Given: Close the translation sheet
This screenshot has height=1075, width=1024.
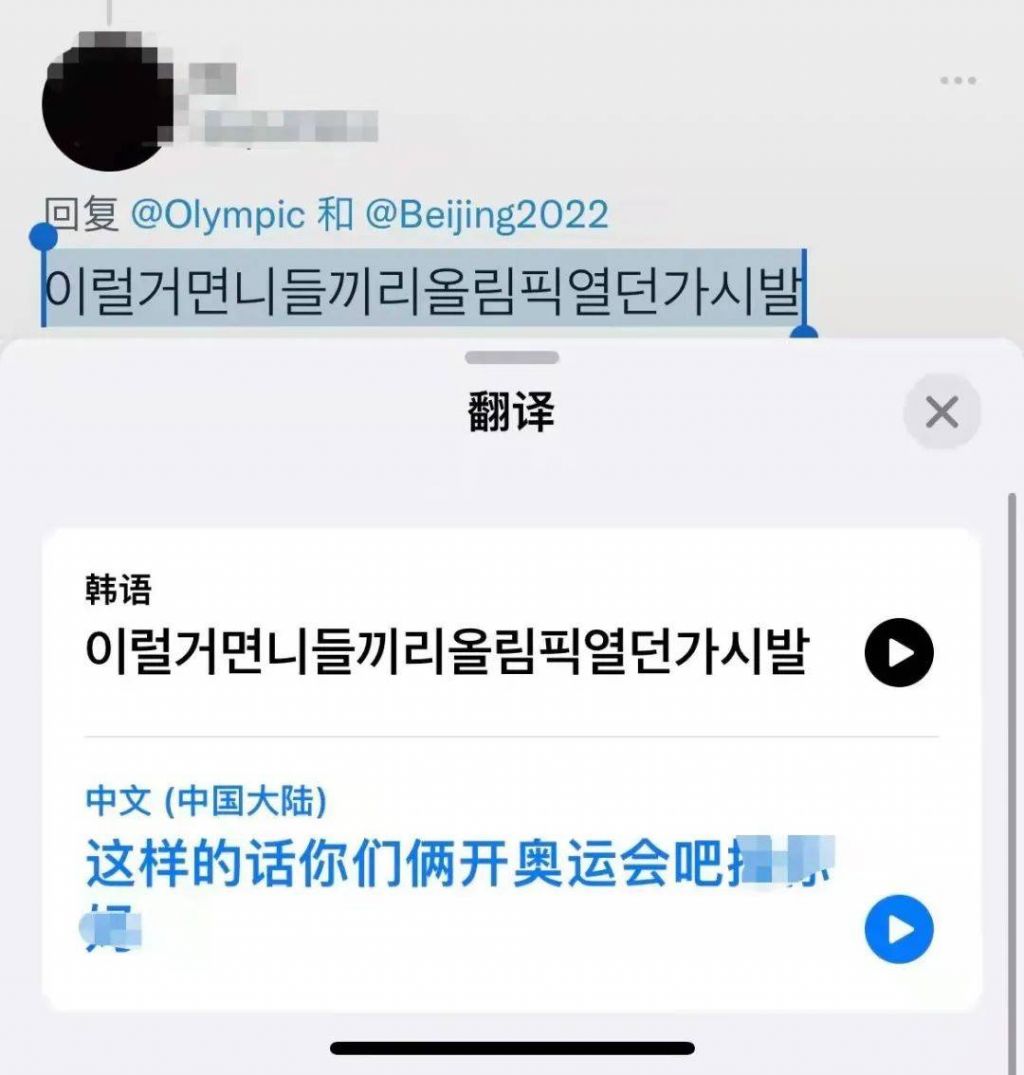Looking at the screenshot, I should click(x=941, y=411).
